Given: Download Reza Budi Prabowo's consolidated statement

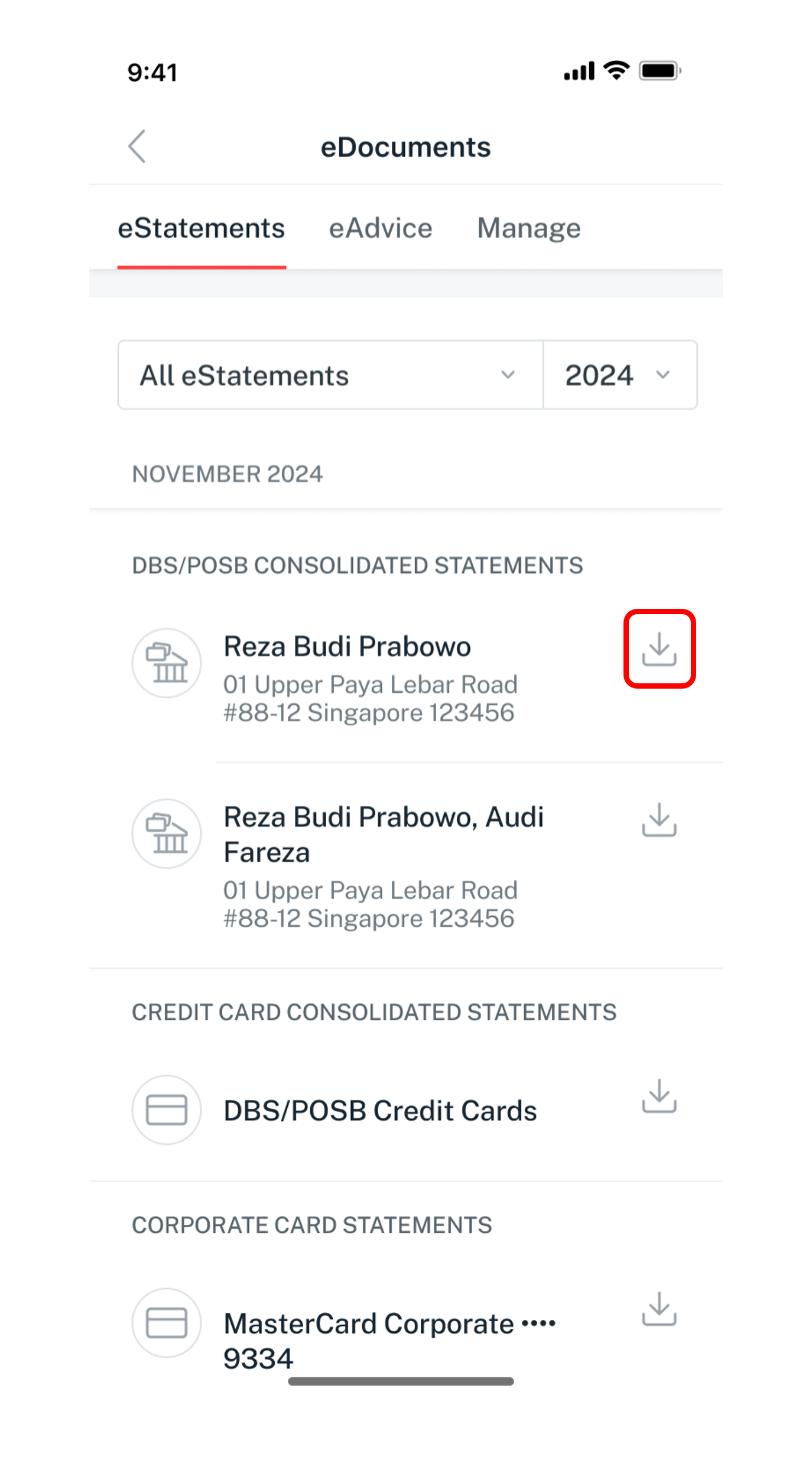Looking at the screenshot, I should point(659,648).
